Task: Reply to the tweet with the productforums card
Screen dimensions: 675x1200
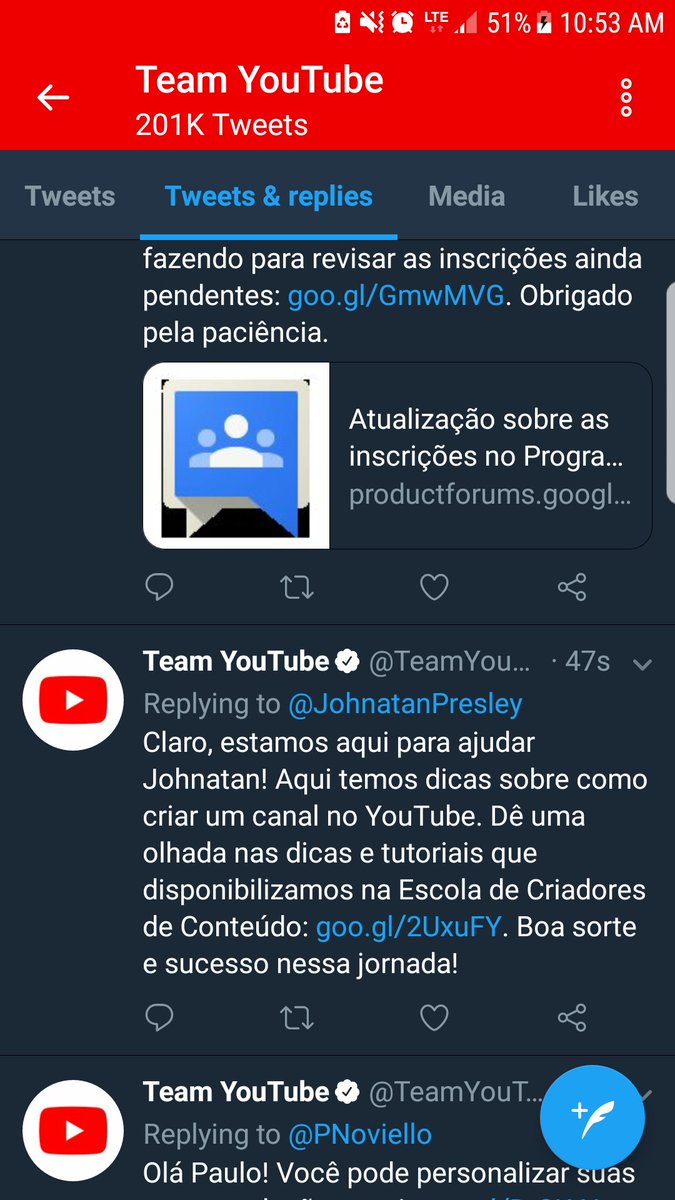Action: point(160,587)
